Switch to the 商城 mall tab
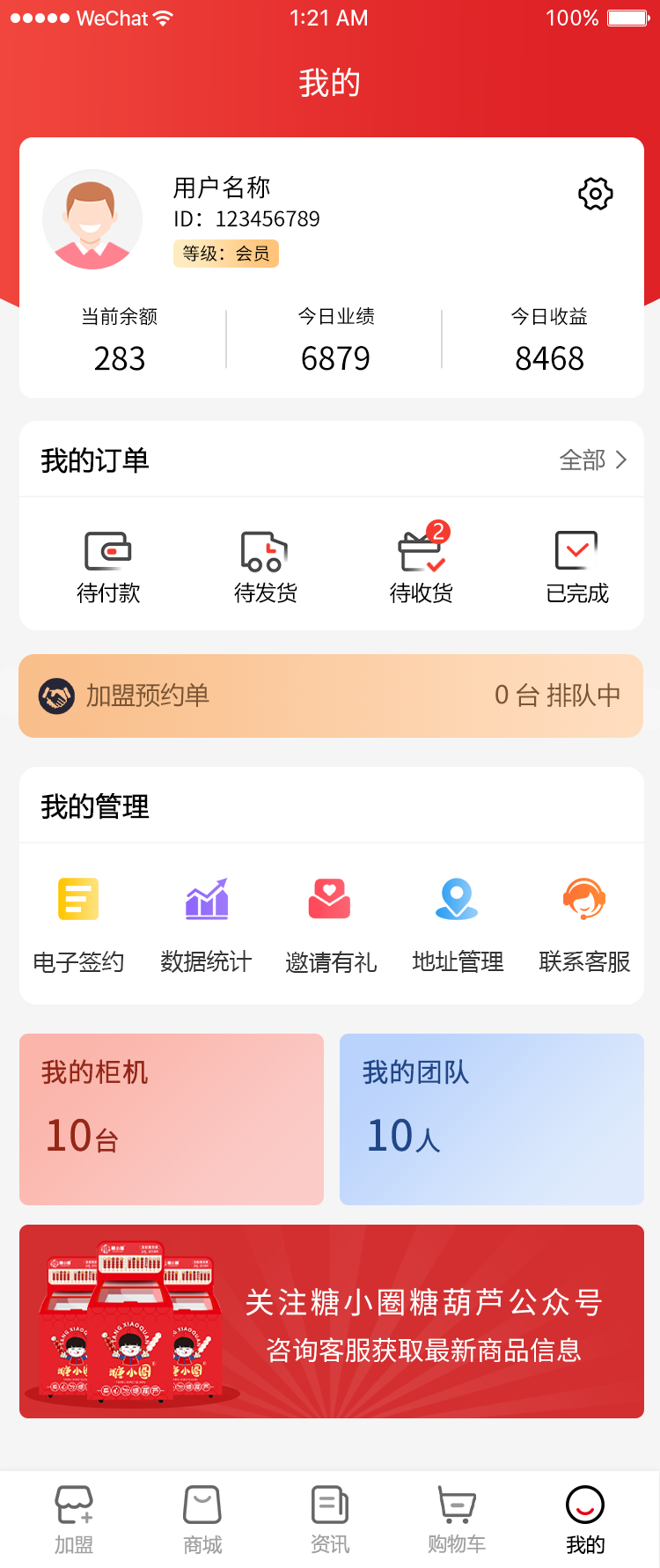The height and width of the screenshot is (1568, 660). point(202,1507)
